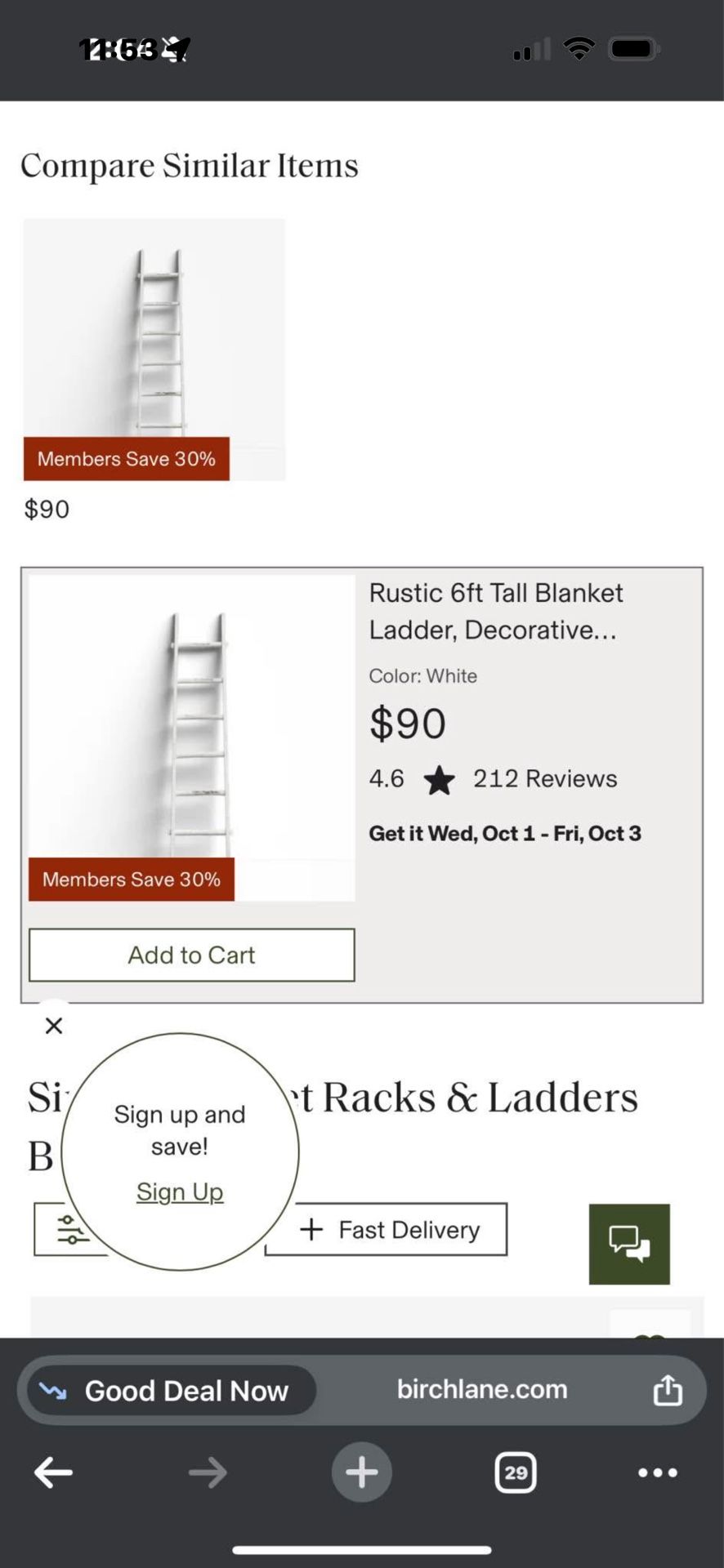The width and height of the screenshot is (724, 1568).
Task: Dismiss the sign up and save popup
Action: [x=54, y=1026]
